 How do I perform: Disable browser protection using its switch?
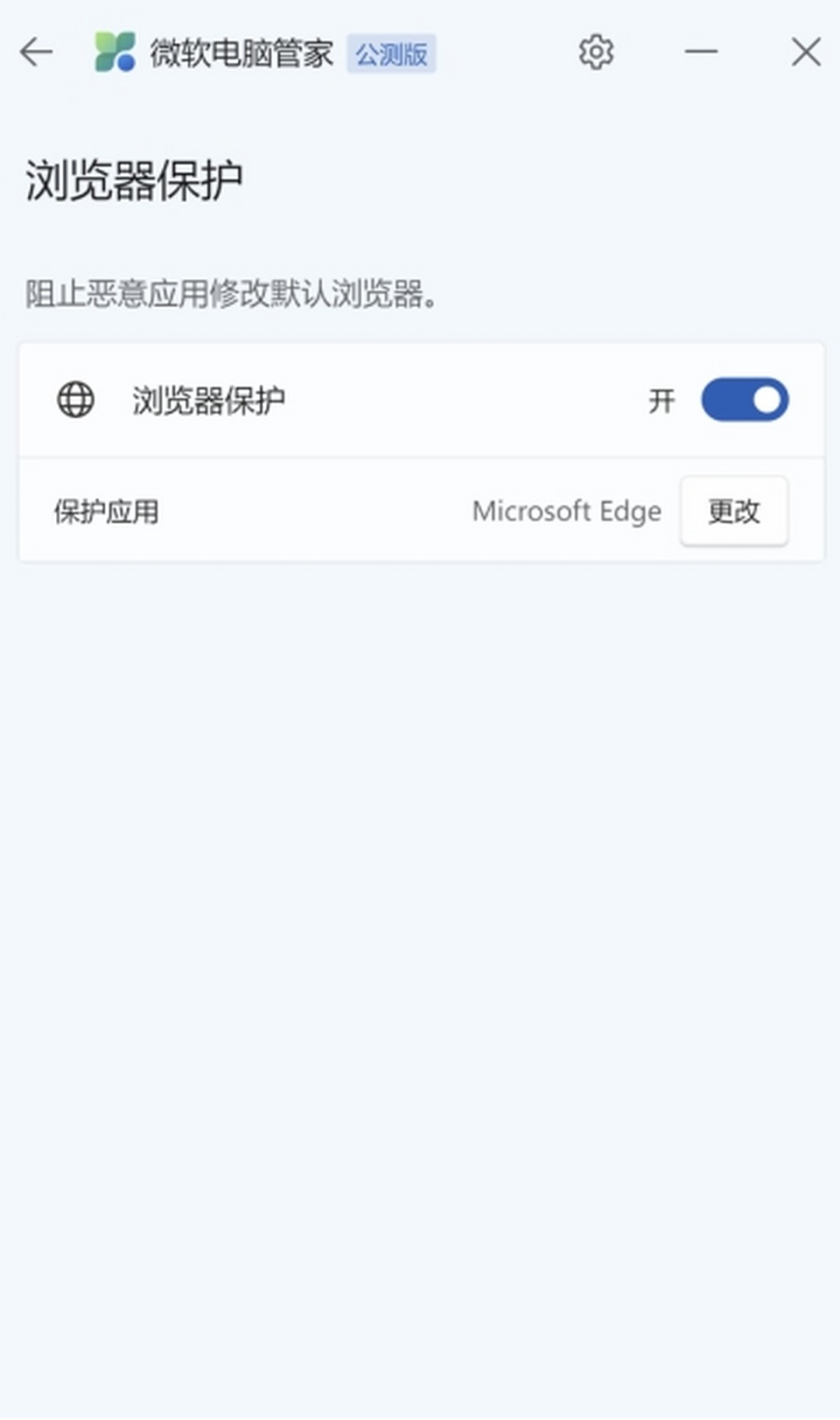pos(744,400)
